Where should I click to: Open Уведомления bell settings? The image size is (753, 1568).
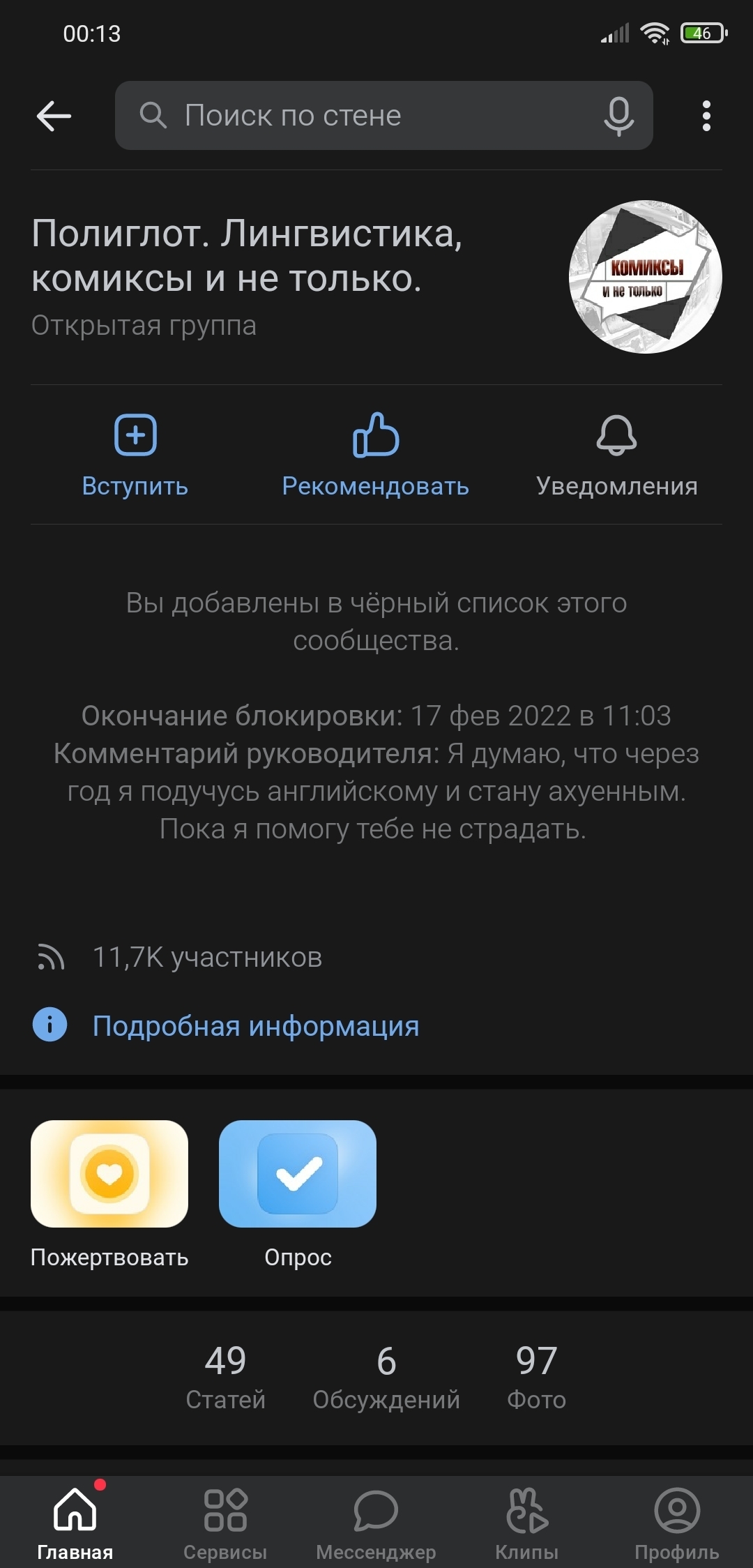(617, 455)
